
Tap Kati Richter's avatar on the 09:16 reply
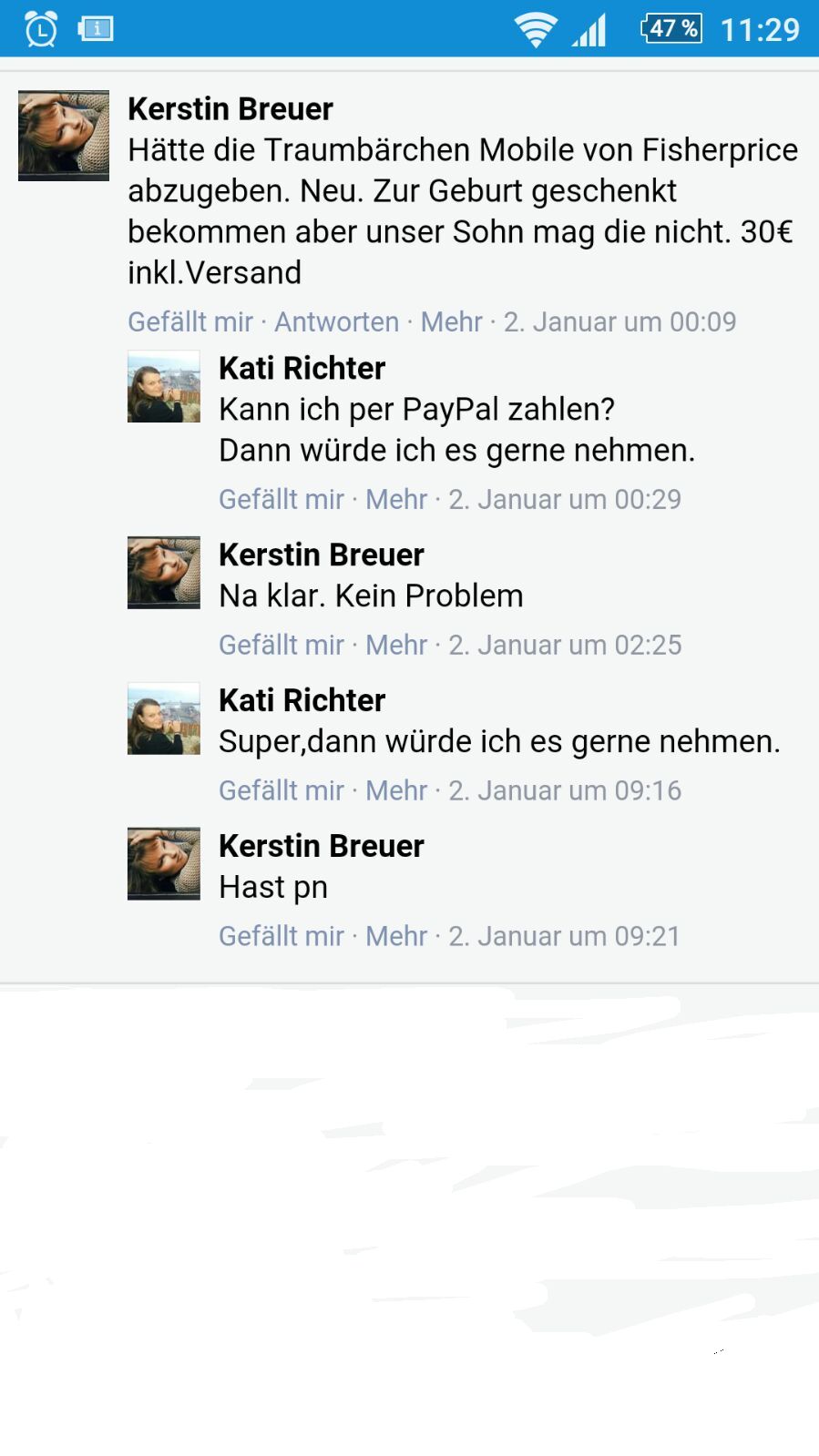click(164, 718)
